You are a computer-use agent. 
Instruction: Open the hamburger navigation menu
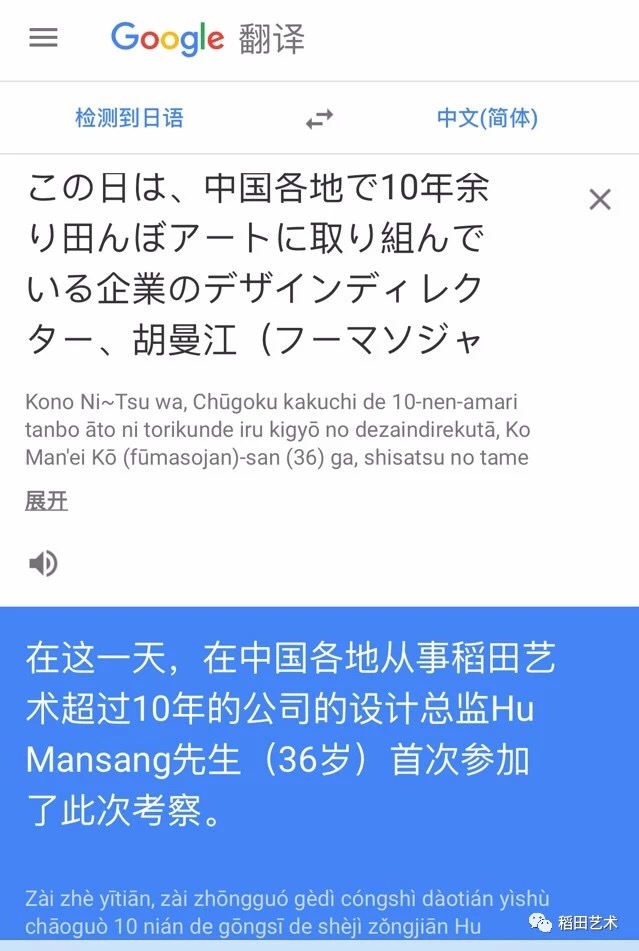pyautogui.click(x=43, y=38)
